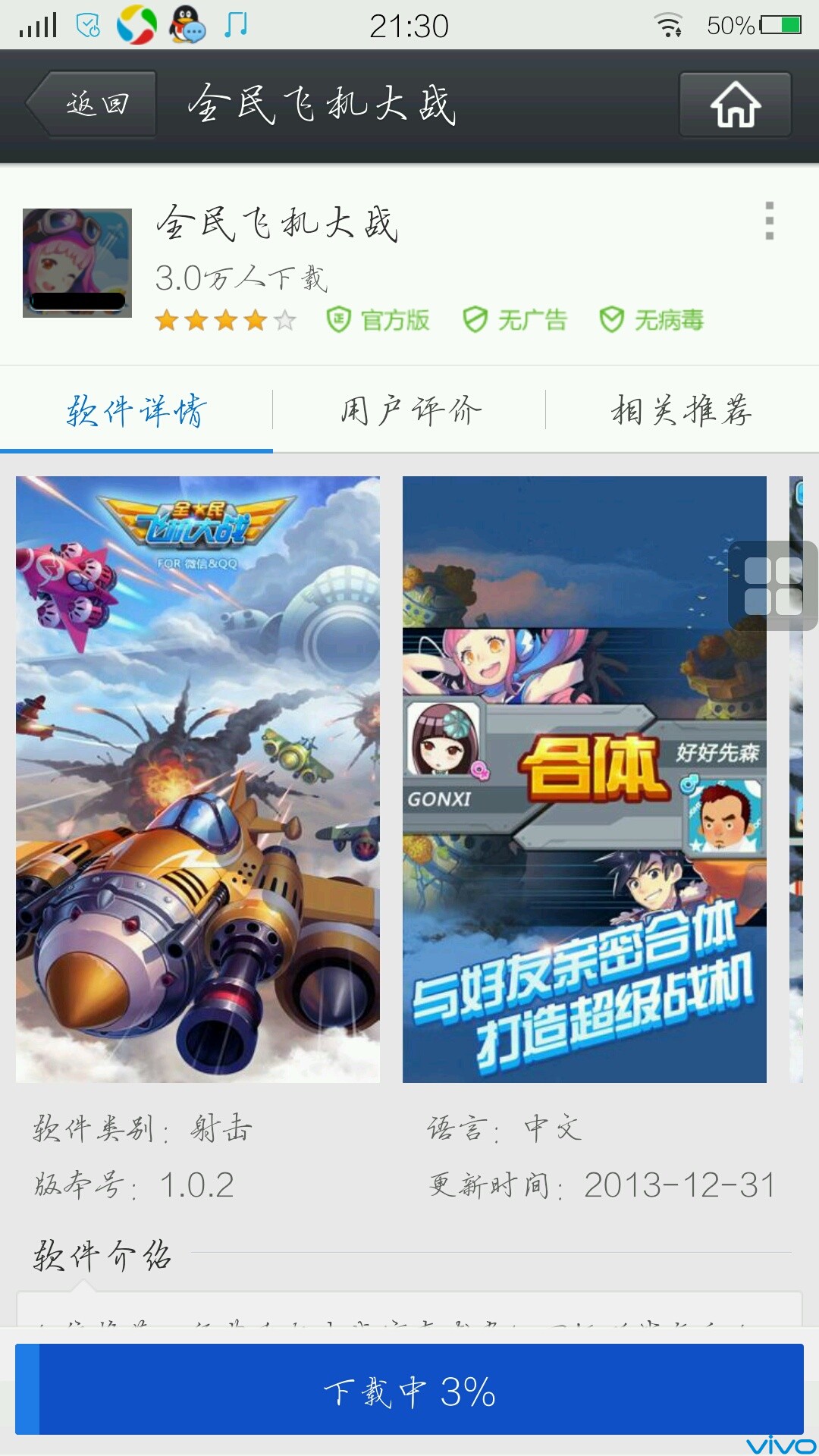This screenshot has width=819, height=1456.
Task: Tap the music note icon in status bar
Action: pyautogui.click(x=235, y=25)
